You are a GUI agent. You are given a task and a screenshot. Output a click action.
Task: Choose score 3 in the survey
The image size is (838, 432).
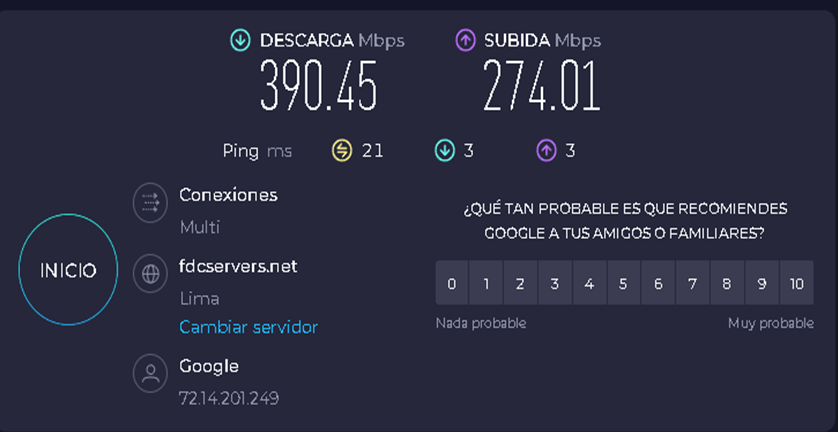555,284
